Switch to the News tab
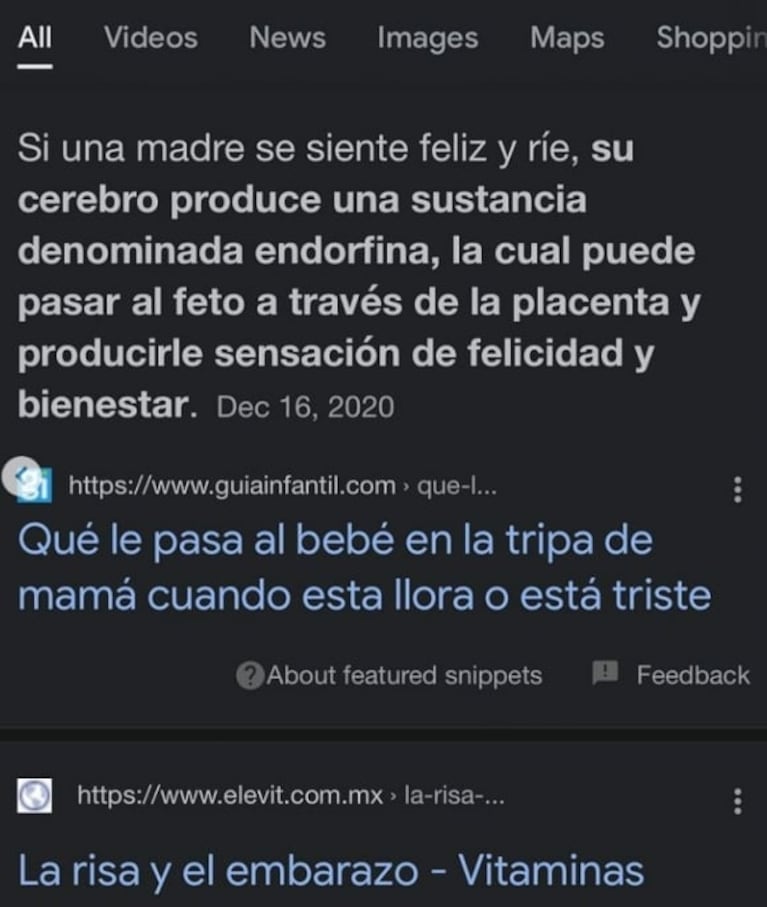This screenshot has height=907, width=767. click(x=287, y=38)
